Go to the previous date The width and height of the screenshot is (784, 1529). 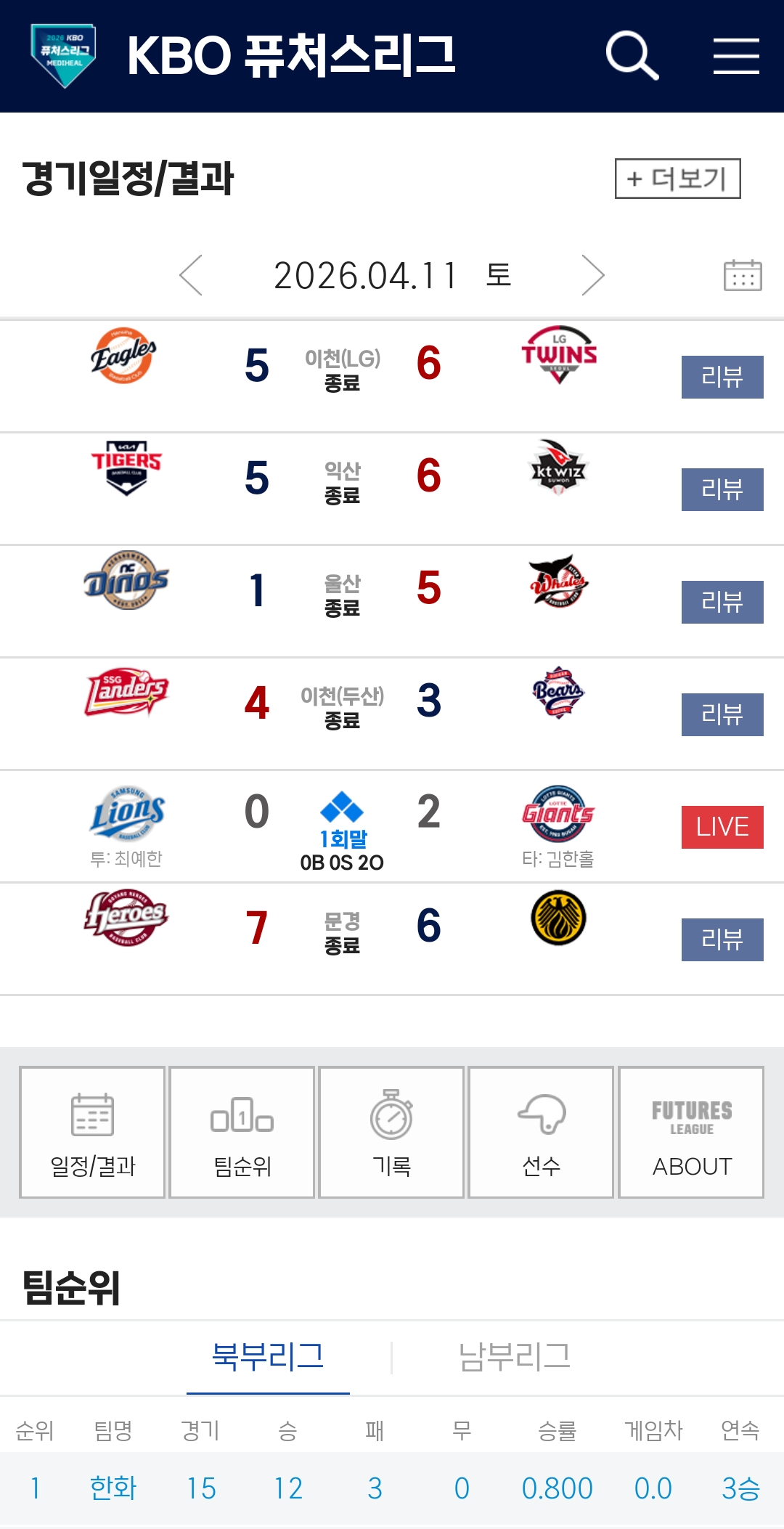[191, 275]
